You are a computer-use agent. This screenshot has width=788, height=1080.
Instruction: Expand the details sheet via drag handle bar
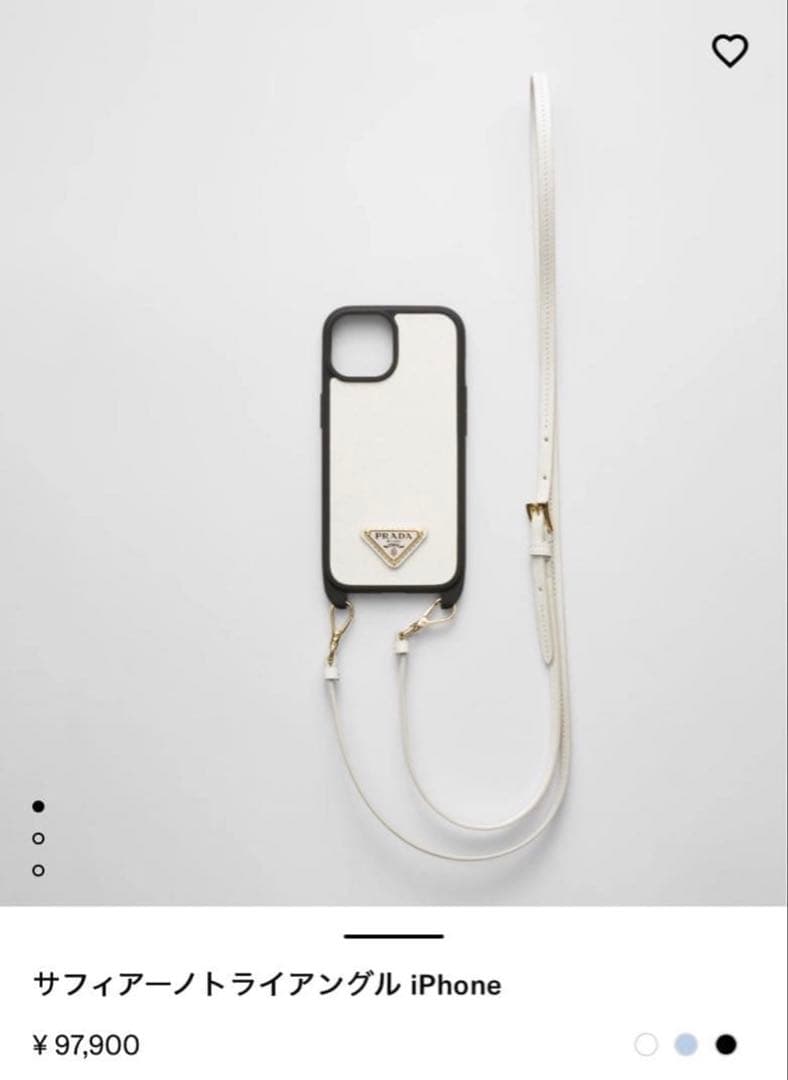point(394,936)
